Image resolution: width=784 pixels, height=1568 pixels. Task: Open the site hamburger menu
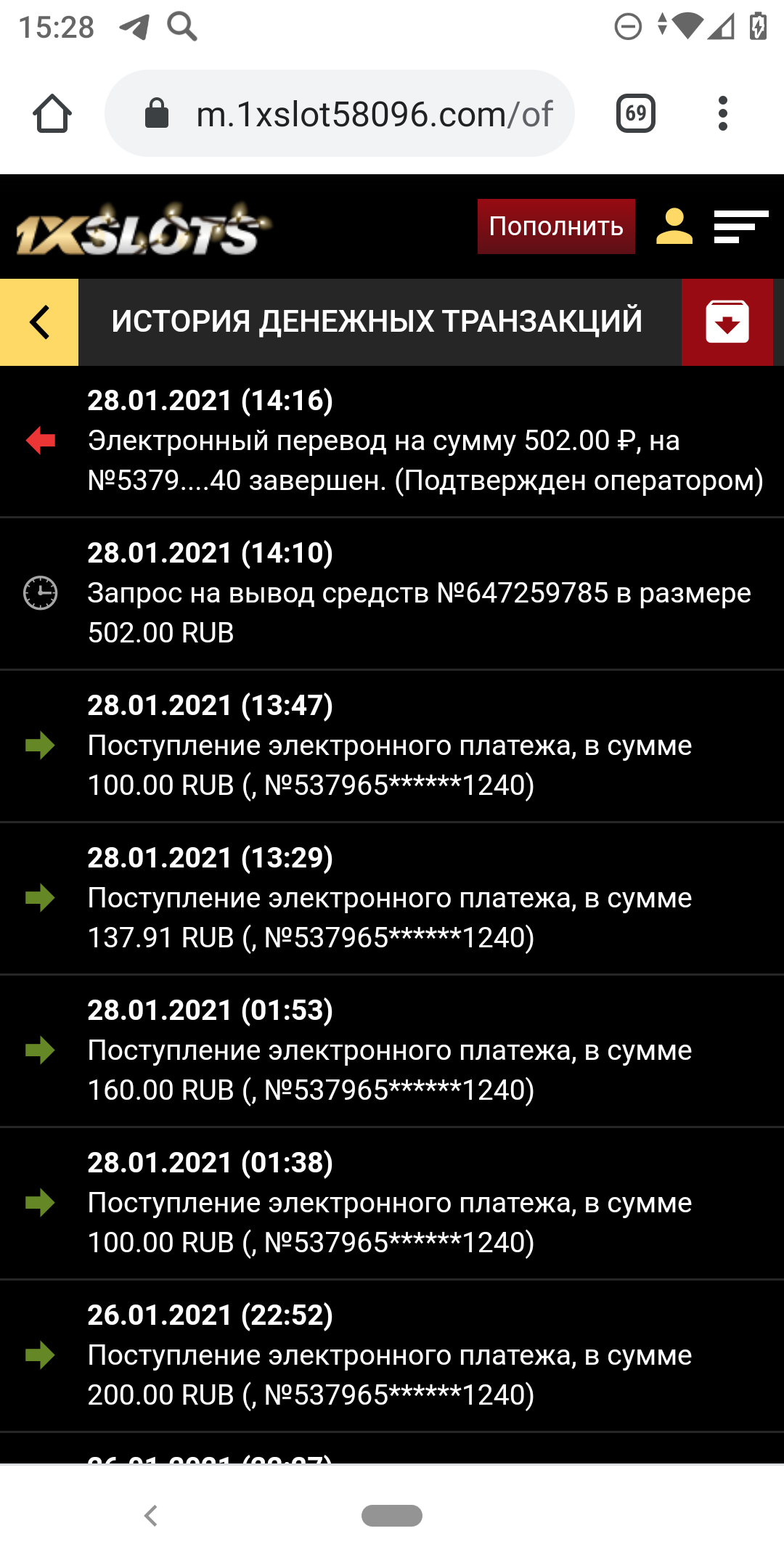[x=740, y=226]
